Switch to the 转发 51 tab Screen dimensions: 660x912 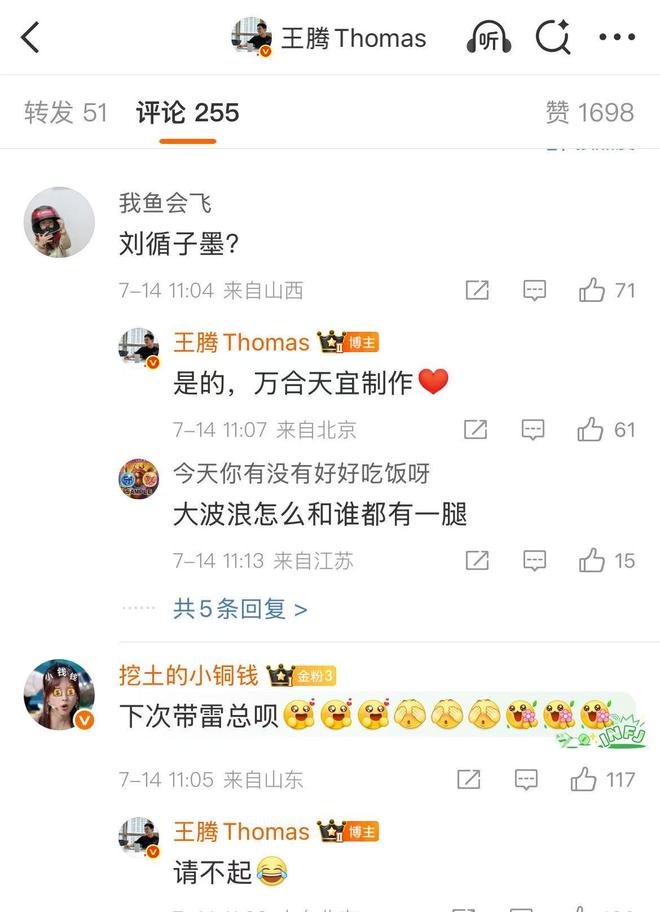coord(66,112)
